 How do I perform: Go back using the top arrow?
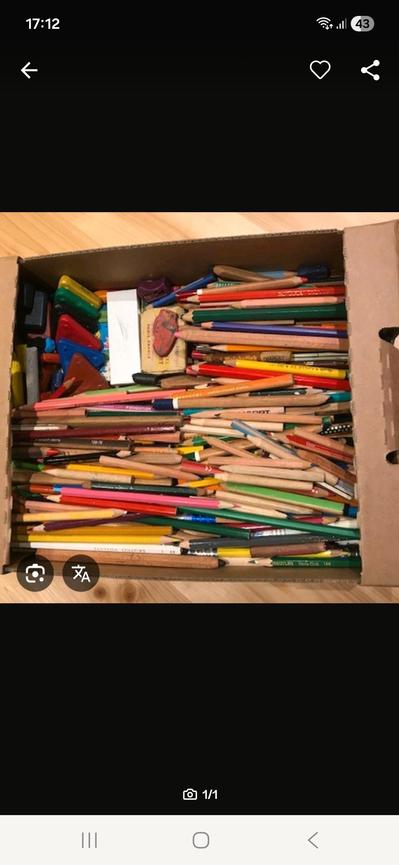29,70
